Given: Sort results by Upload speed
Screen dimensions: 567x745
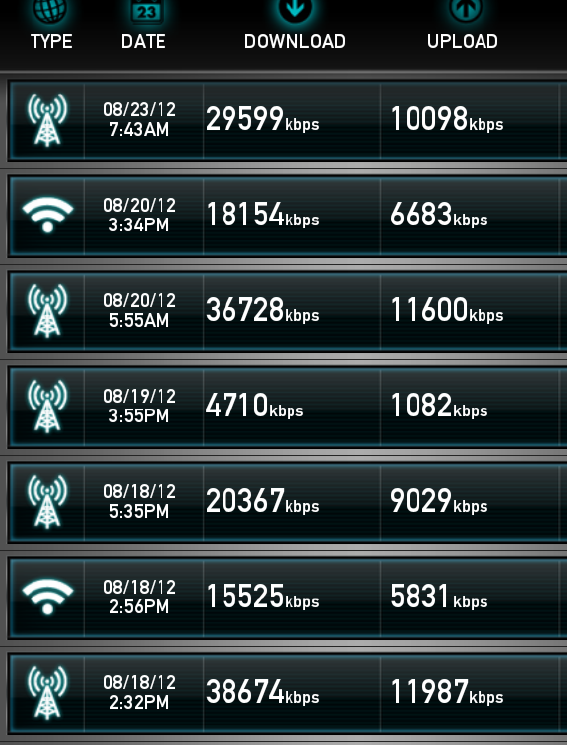Looking at the screenshot, I should click(462, 28).
